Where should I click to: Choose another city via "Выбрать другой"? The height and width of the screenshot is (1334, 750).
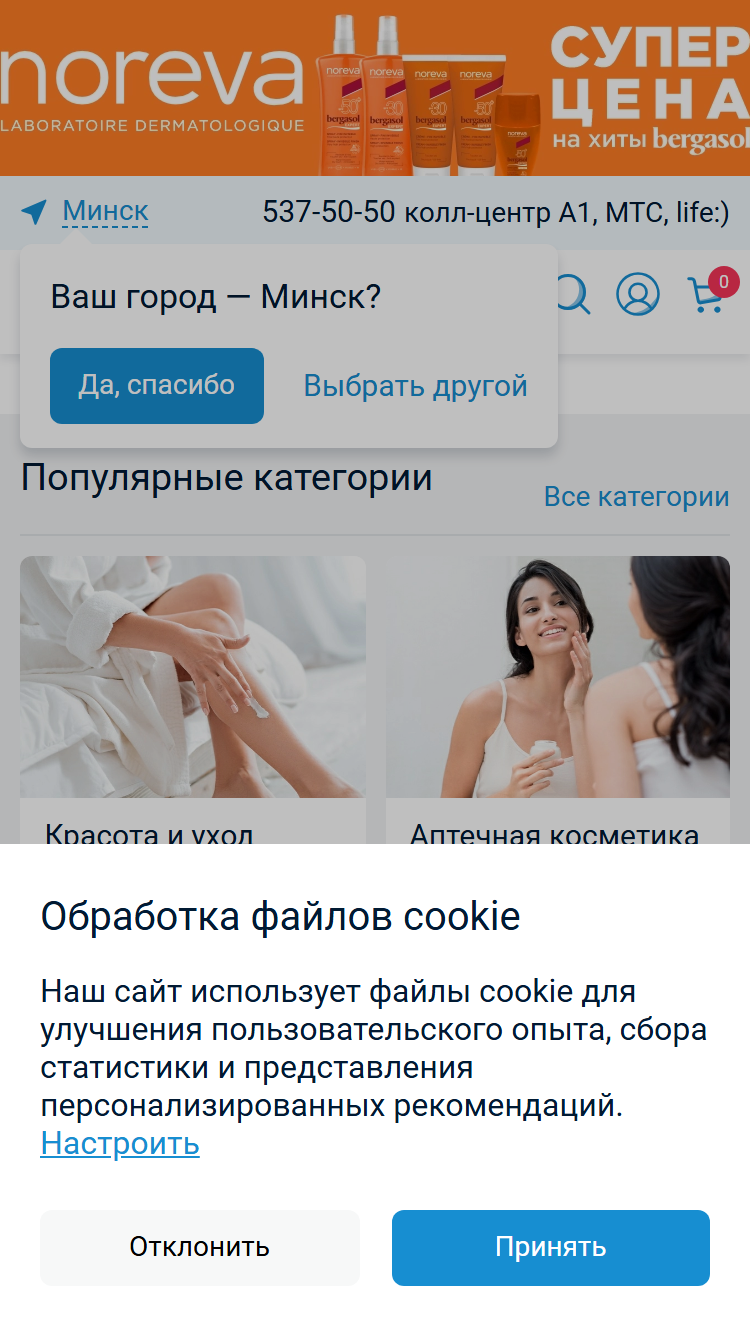tap(415, 386)
